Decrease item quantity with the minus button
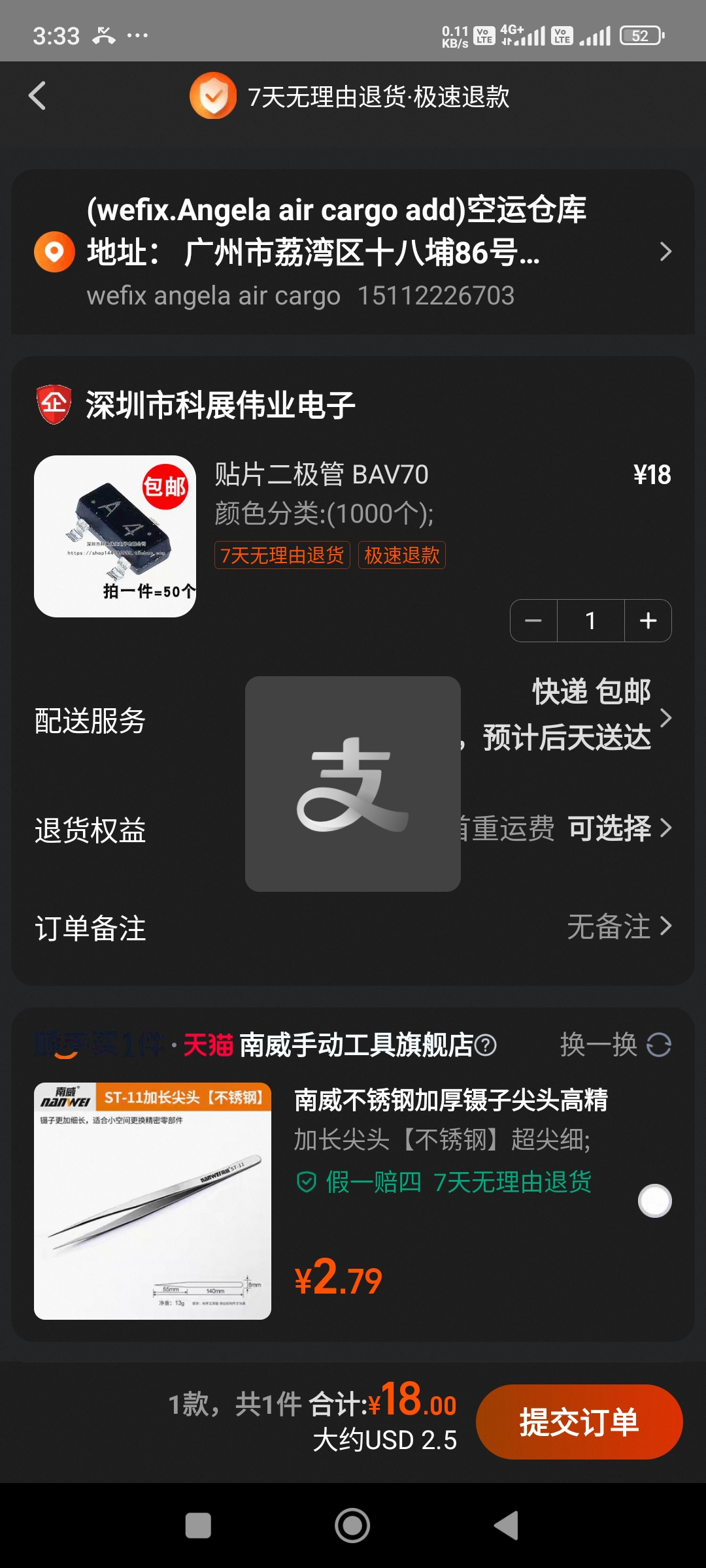The height and width of the screenshot is (1568, 706). (x=533, y=621)
